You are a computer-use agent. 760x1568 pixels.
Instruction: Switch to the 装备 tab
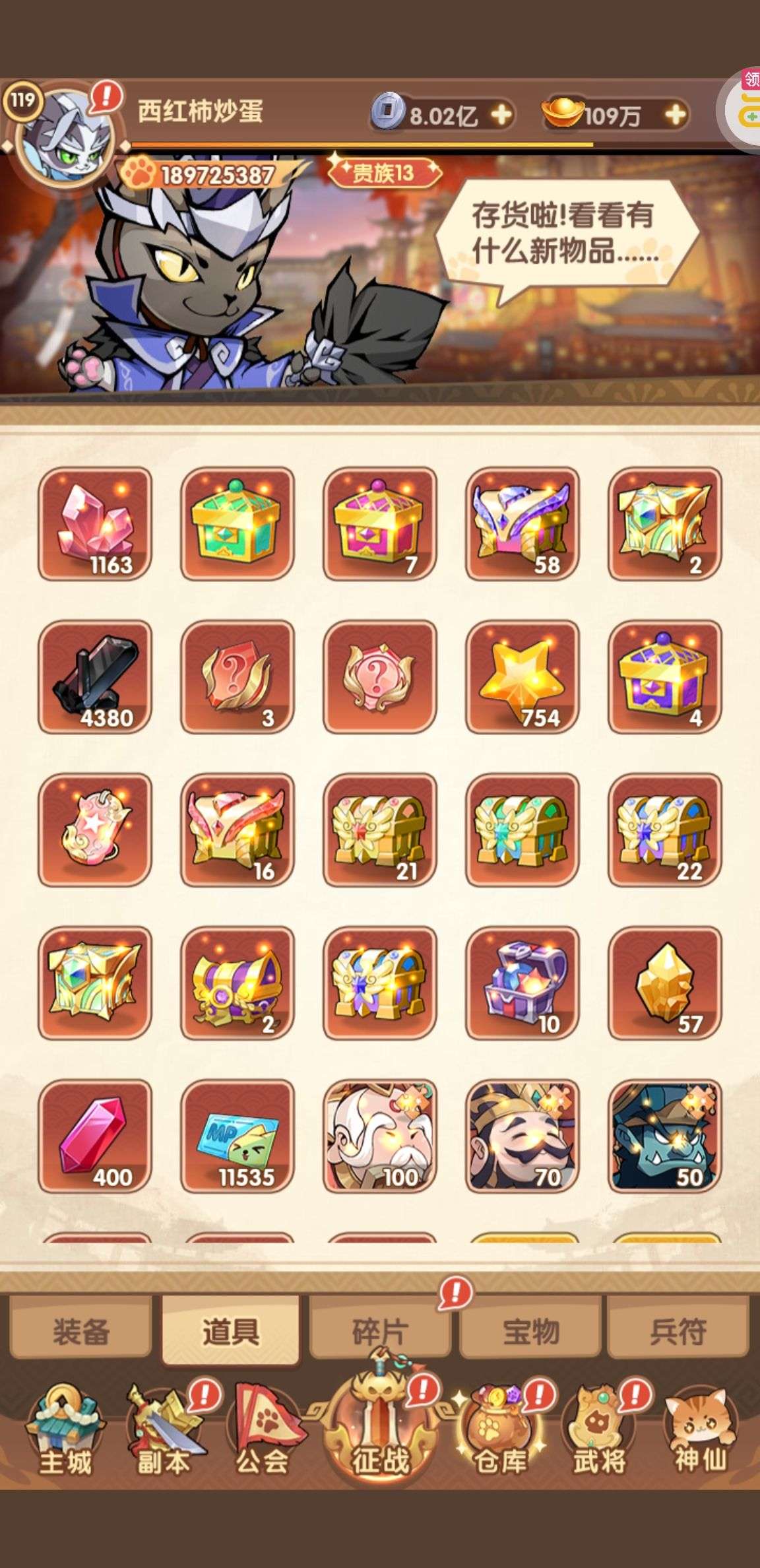pos(80,1331)
